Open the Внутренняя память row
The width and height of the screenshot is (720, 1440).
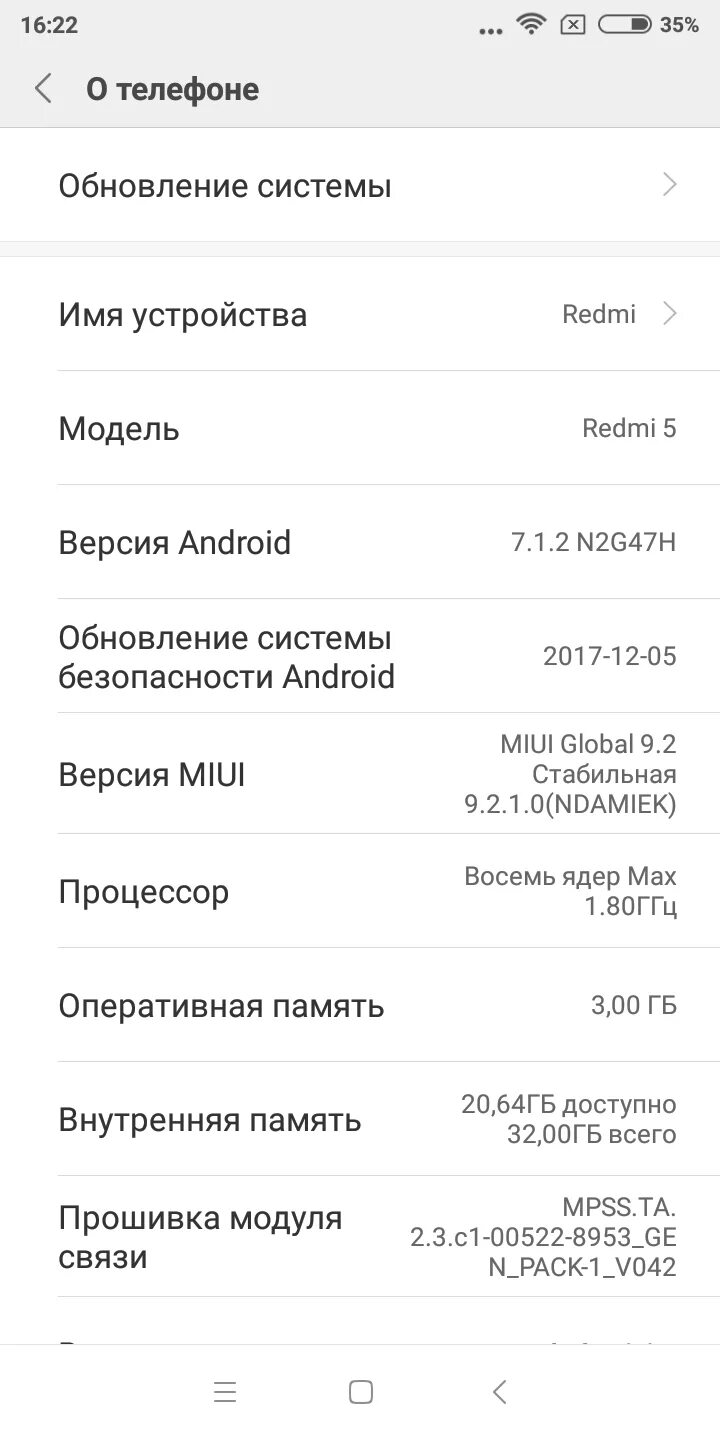(x=360, y=1120)
